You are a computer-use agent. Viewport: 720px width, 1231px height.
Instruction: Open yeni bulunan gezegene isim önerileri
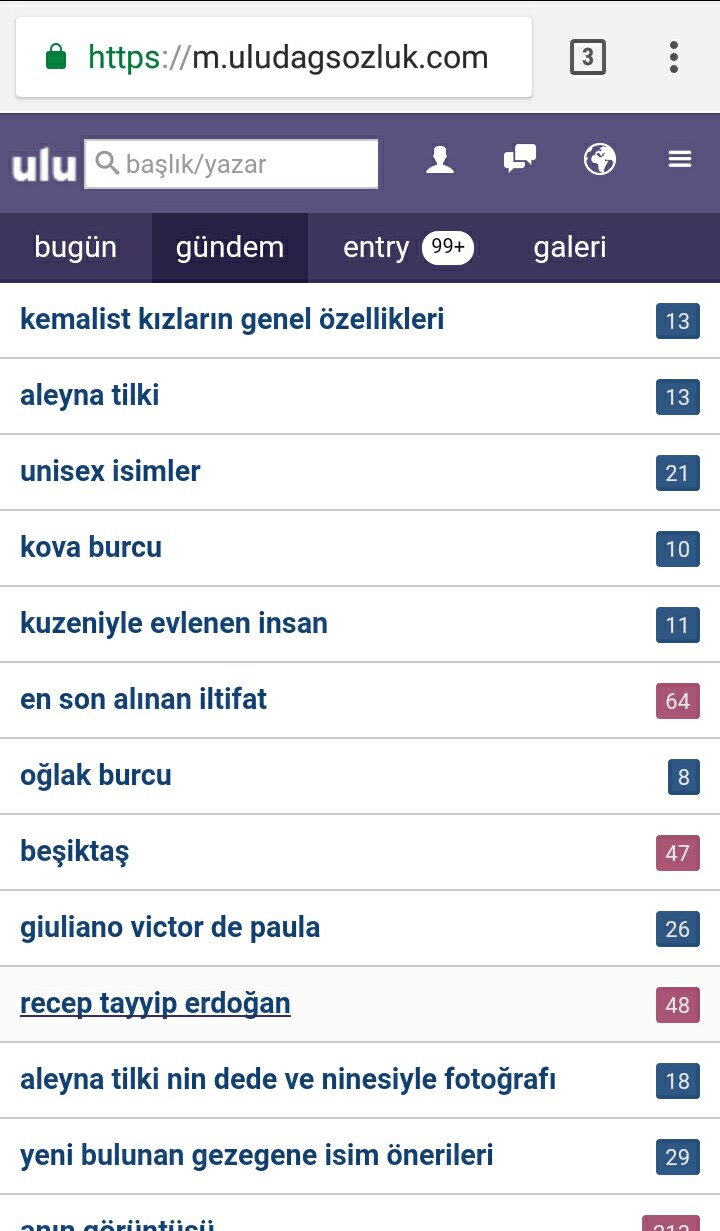pos(257,1156)
